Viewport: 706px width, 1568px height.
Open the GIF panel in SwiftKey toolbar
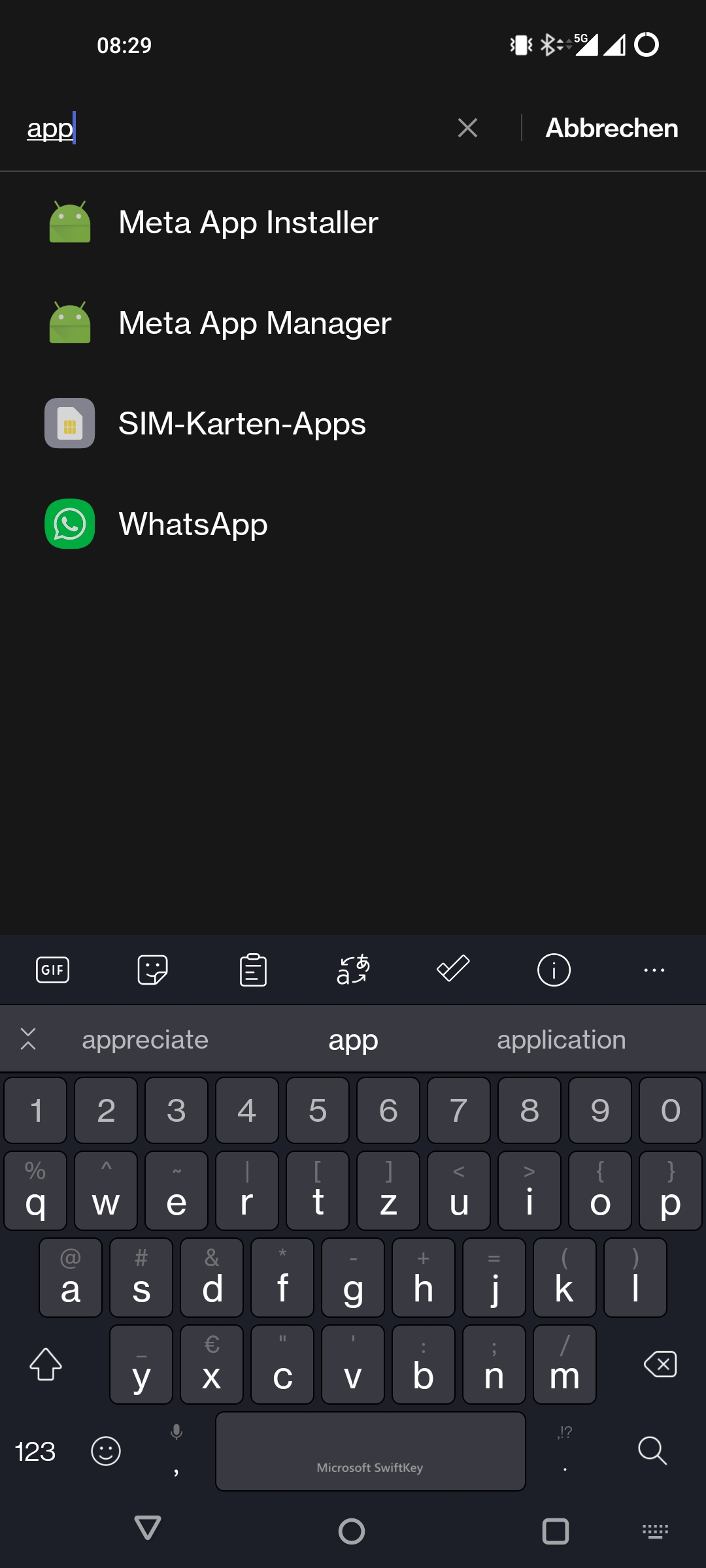coord(52,970)
